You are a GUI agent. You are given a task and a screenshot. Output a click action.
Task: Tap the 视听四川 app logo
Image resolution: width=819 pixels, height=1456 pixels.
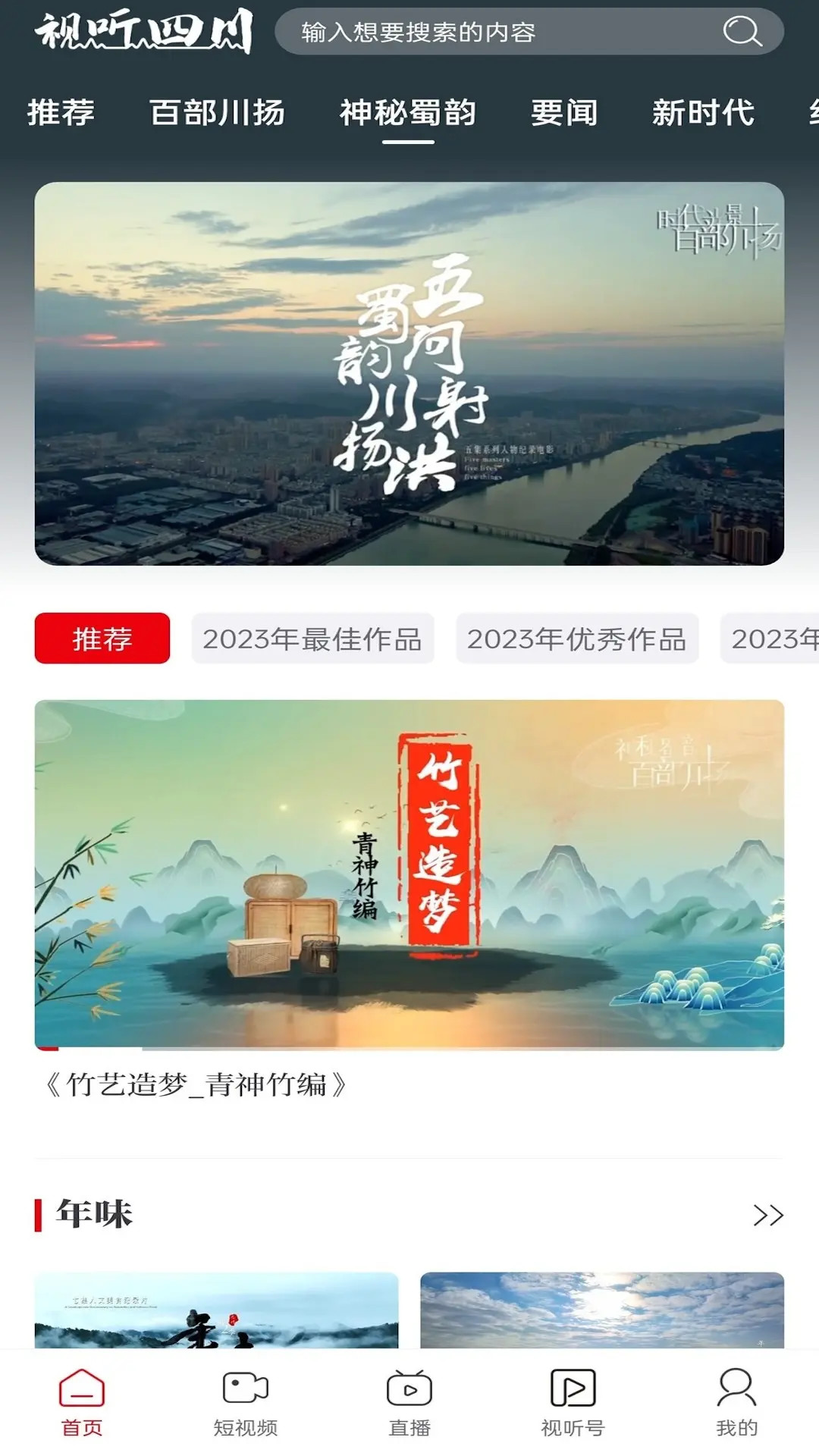(x=144, y=31)
